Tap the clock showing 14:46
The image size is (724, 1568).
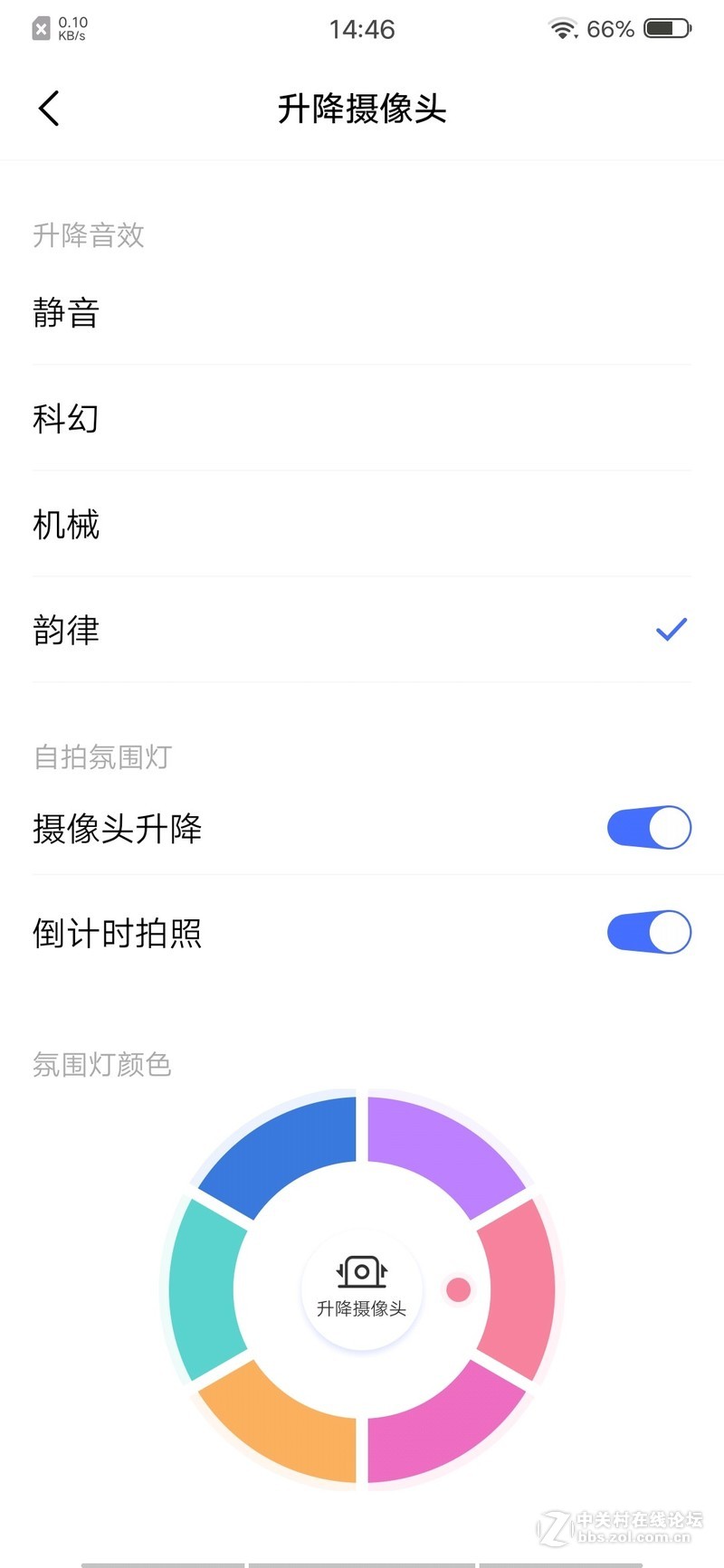point(362,28)
